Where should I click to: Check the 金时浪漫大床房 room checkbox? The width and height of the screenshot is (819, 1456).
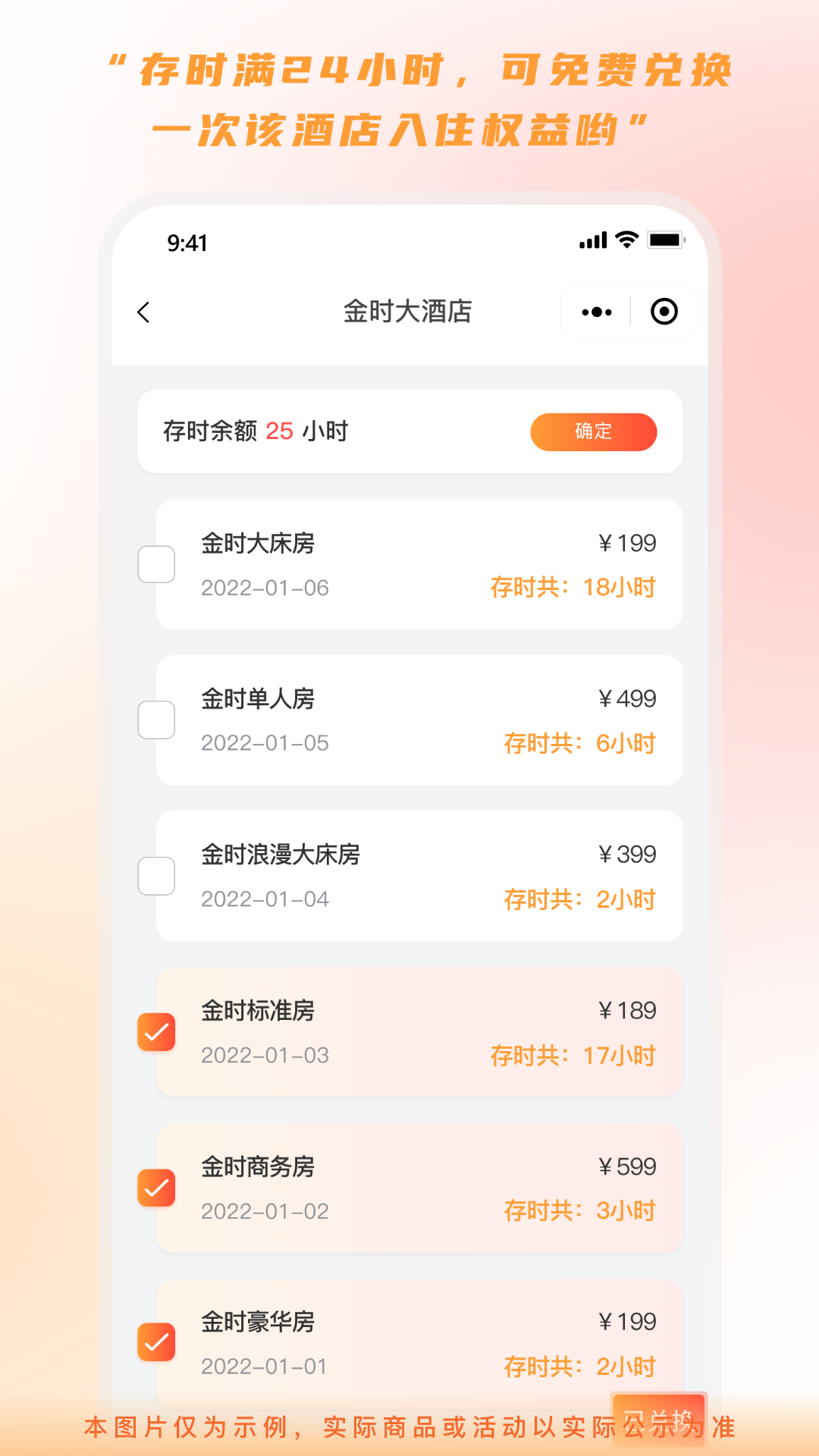[x=157, y=876]
